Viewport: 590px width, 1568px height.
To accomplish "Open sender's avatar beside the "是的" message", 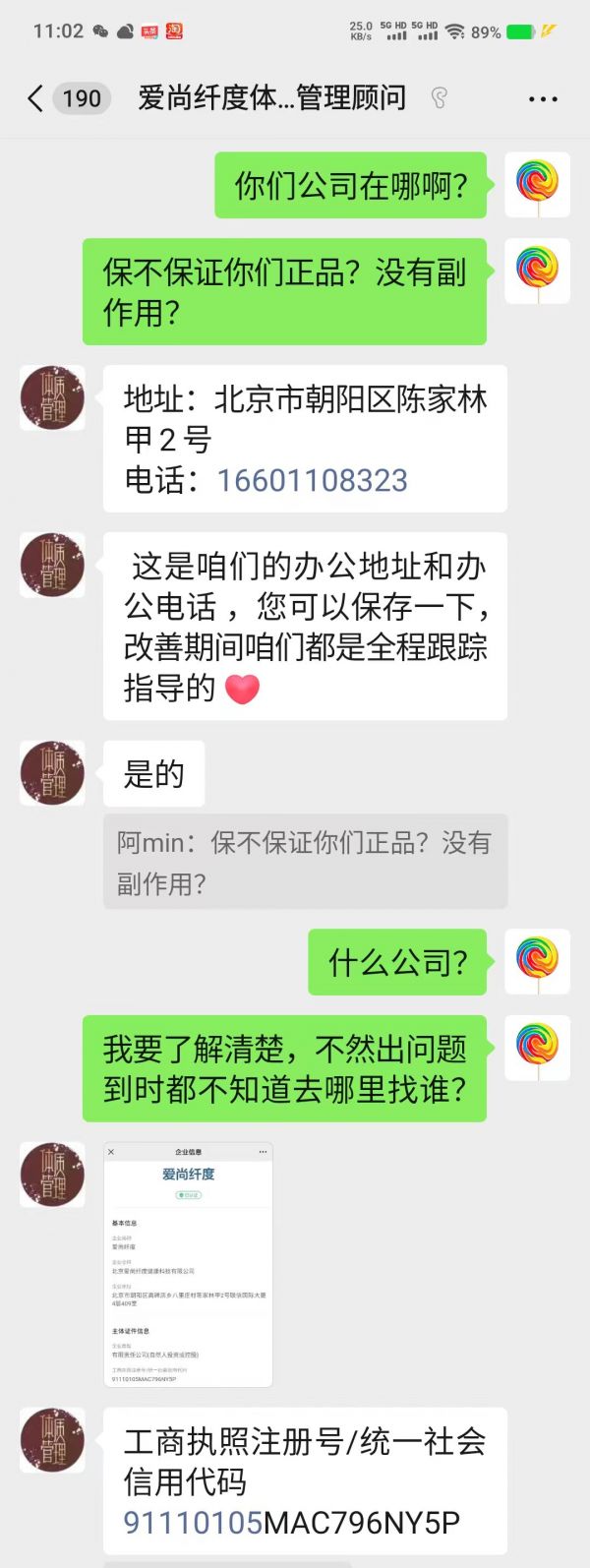I will click(53, 773).
